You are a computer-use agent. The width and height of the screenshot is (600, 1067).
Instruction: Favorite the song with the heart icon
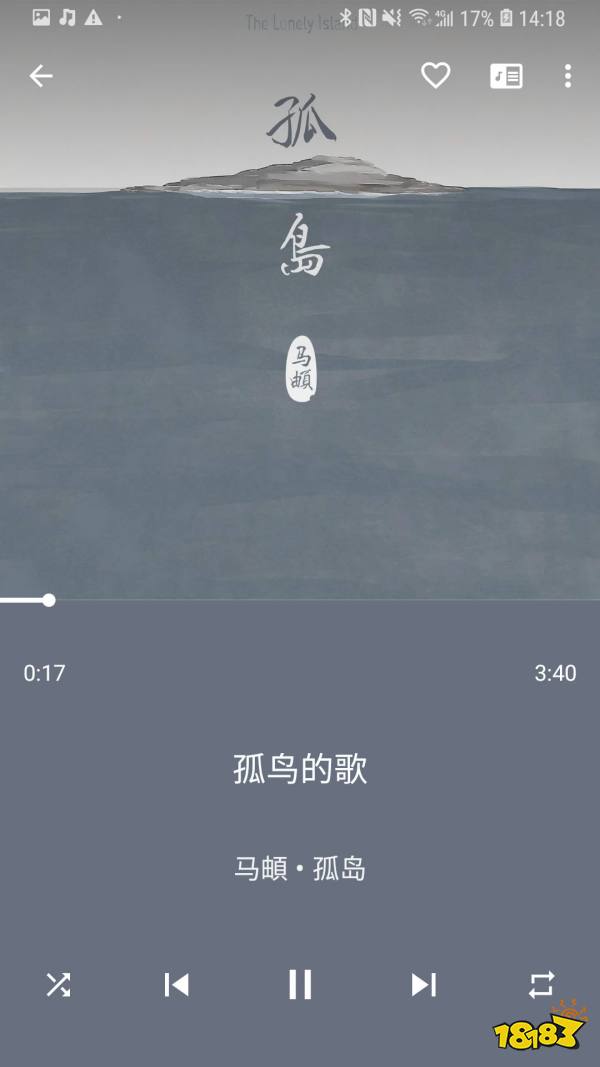coord(435,76)
